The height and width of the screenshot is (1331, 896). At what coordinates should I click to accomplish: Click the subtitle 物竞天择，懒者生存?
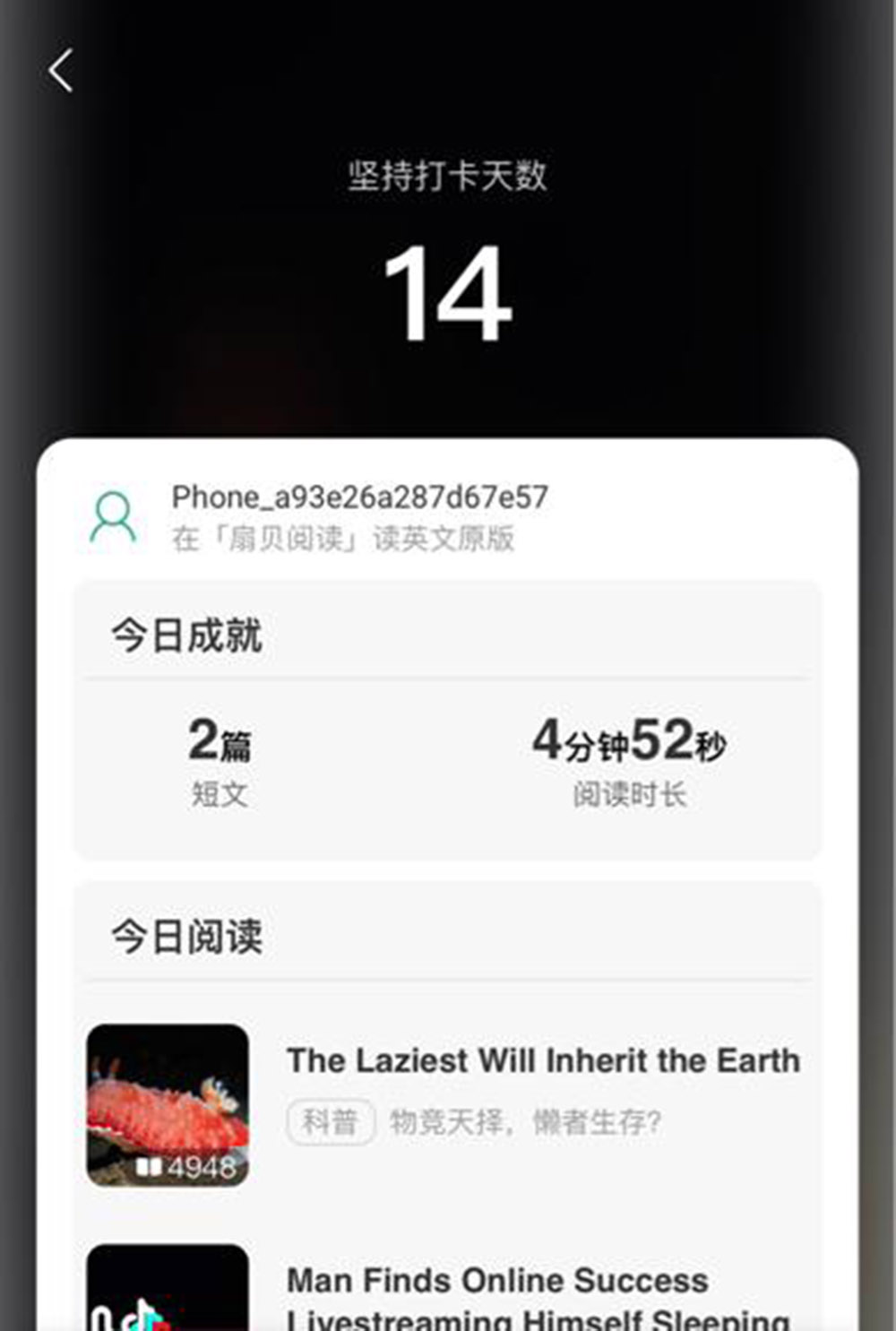(524, 1121)
